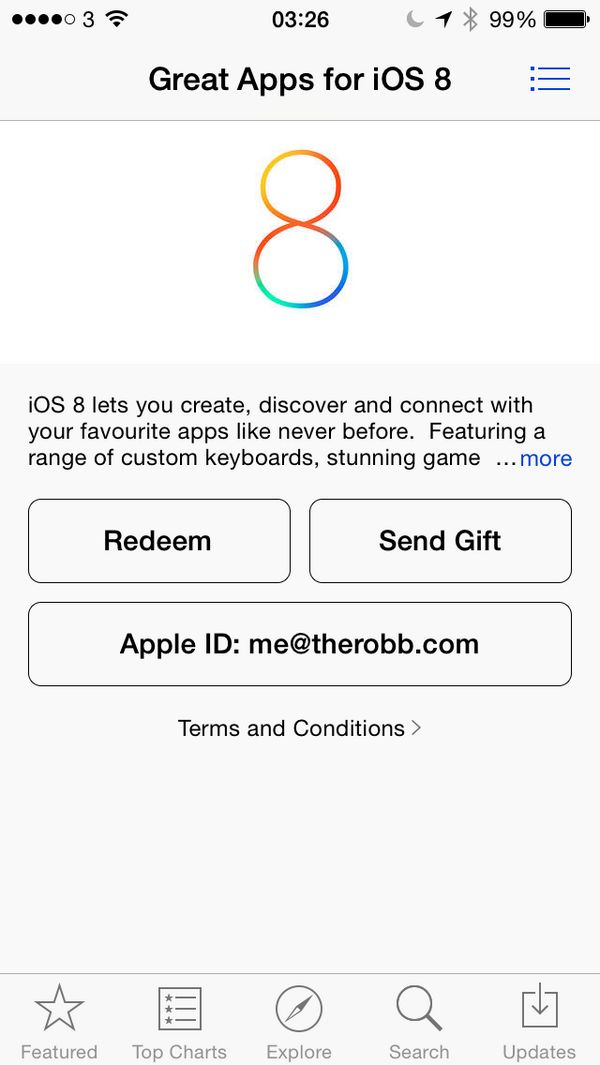Open the Apple ID account button
Screen dimensions: 600x1065
coord(299,644)
